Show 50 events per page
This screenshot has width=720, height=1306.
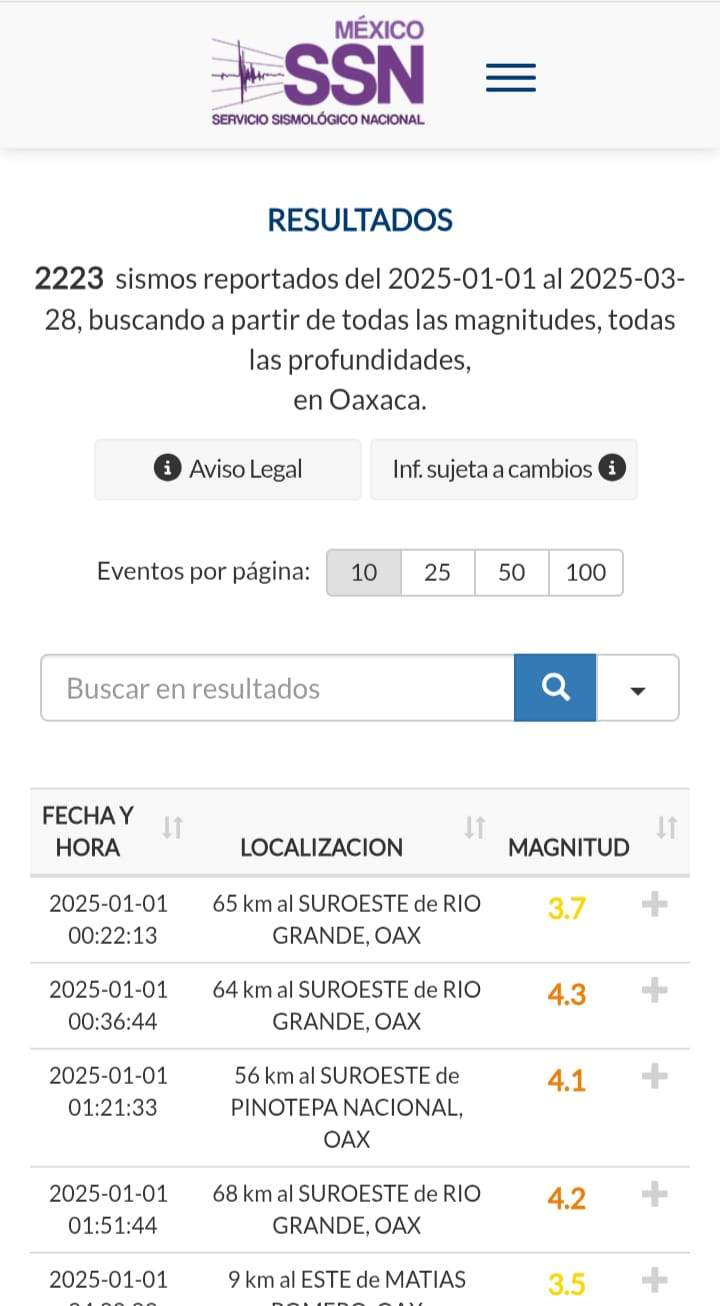point(512,572)
